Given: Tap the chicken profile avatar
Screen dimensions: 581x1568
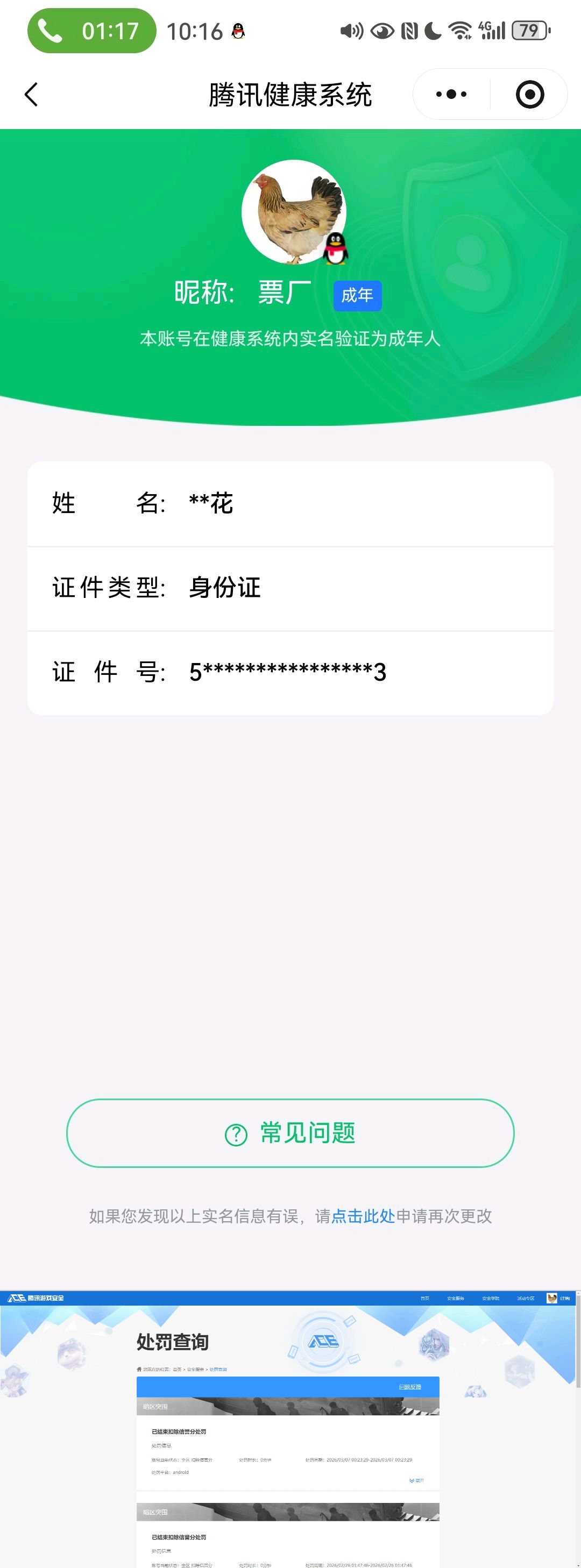Looking at the screenshot, I should [295, 212].
